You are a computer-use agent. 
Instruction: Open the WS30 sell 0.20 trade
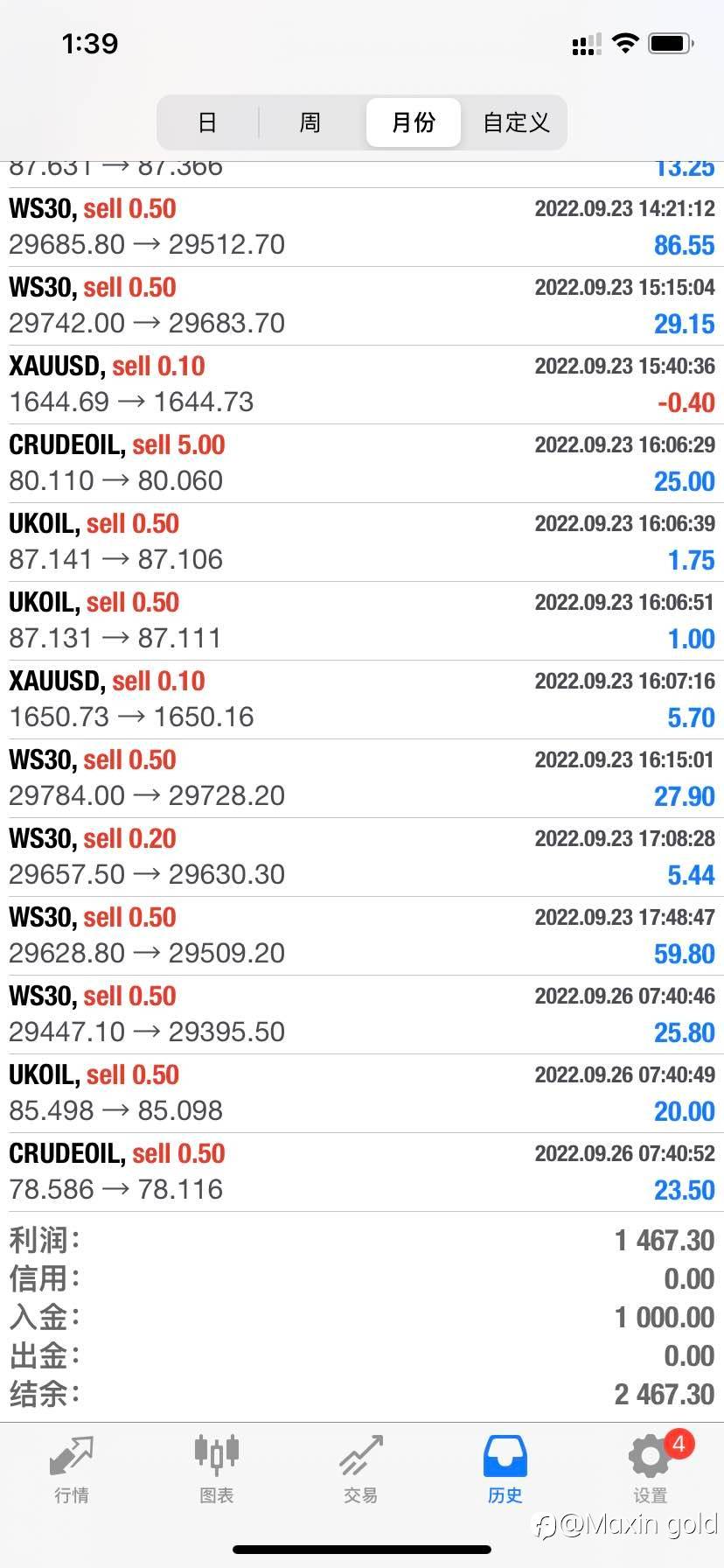point(362,857)
